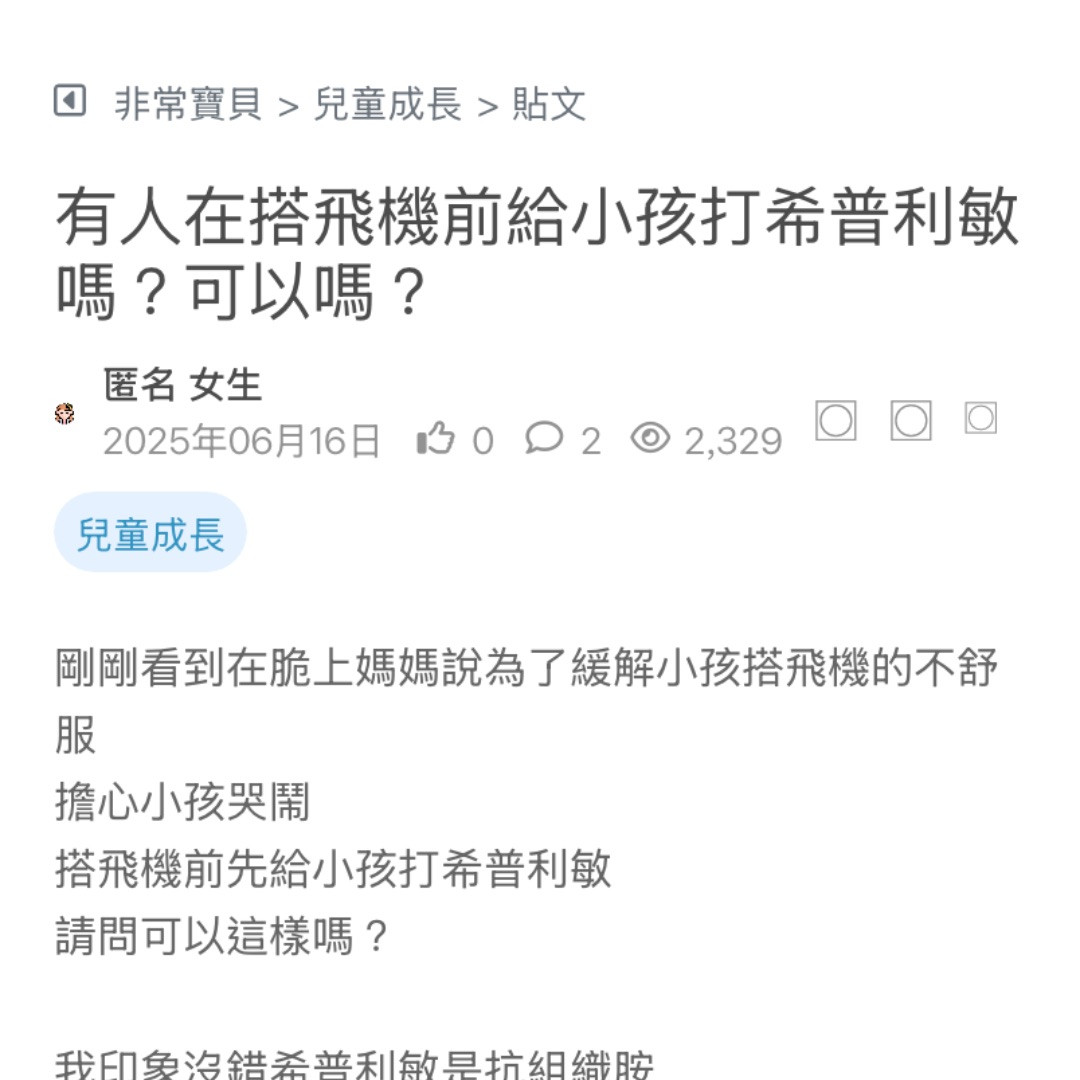Like this post with the thumbs-up icon
Screen dimensions: 1080x1080
point(436,439)
